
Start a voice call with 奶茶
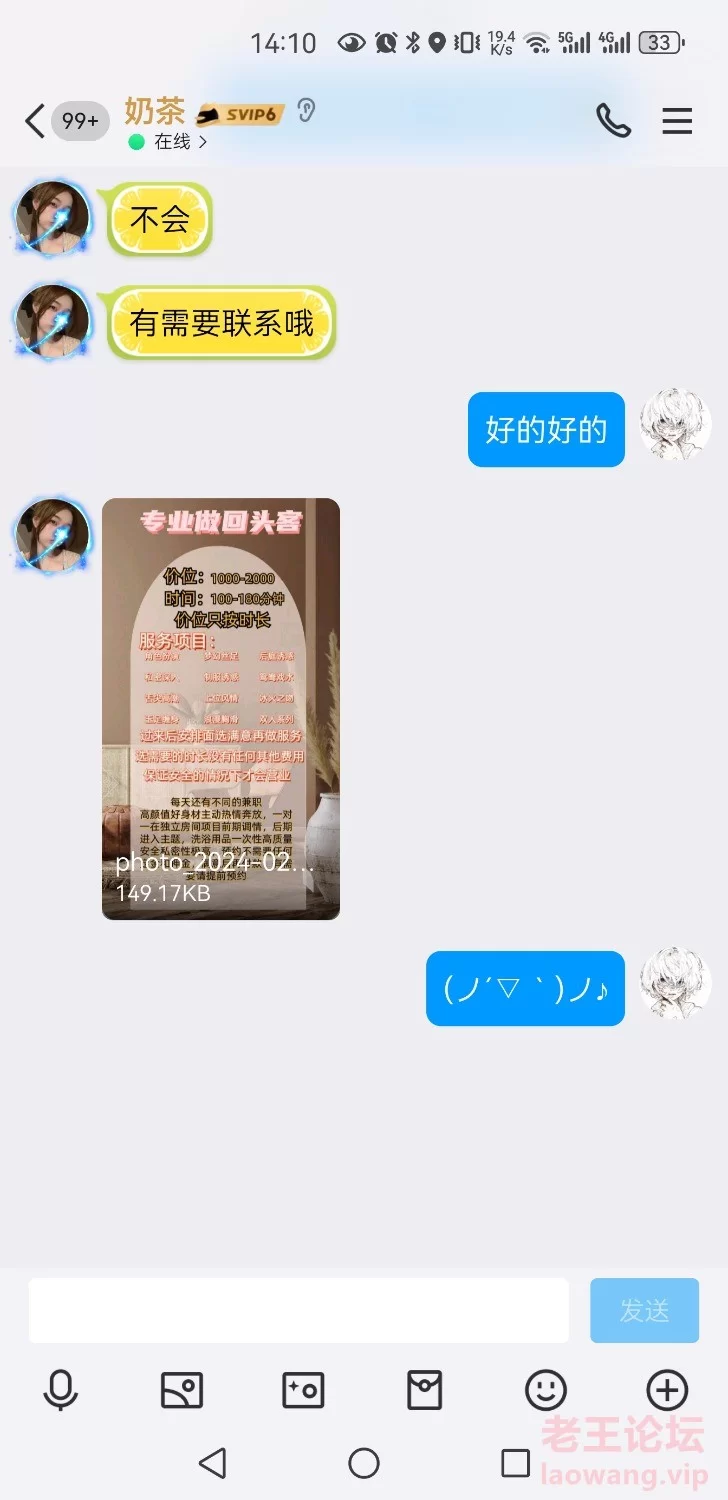(613, 121)
